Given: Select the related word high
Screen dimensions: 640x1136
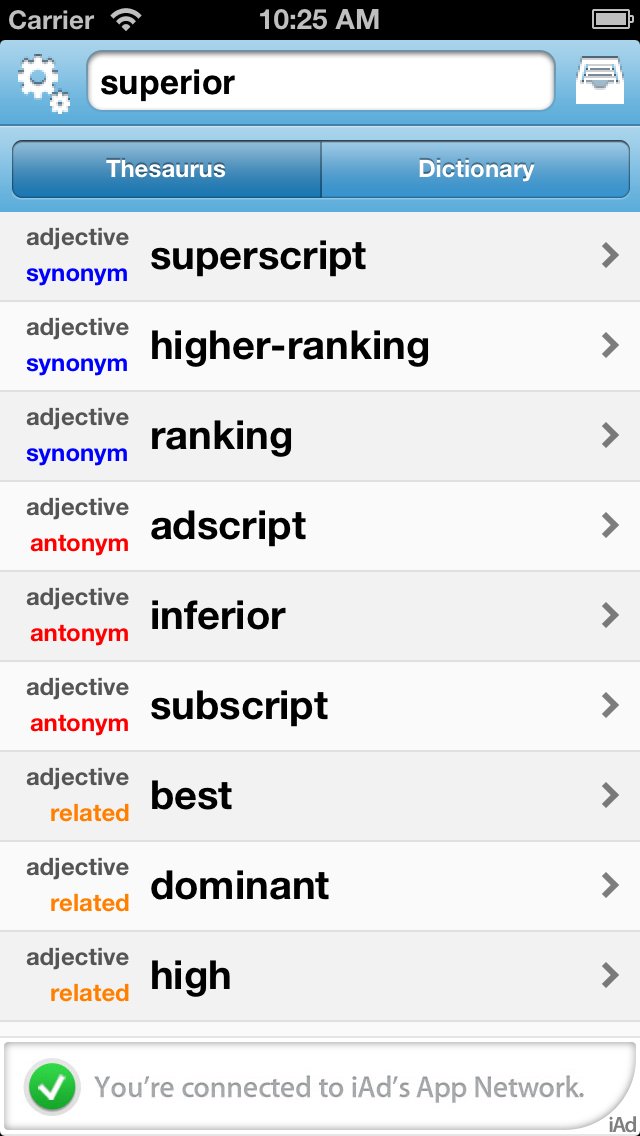Looking at the screenshot, I should tap(320, 976).
